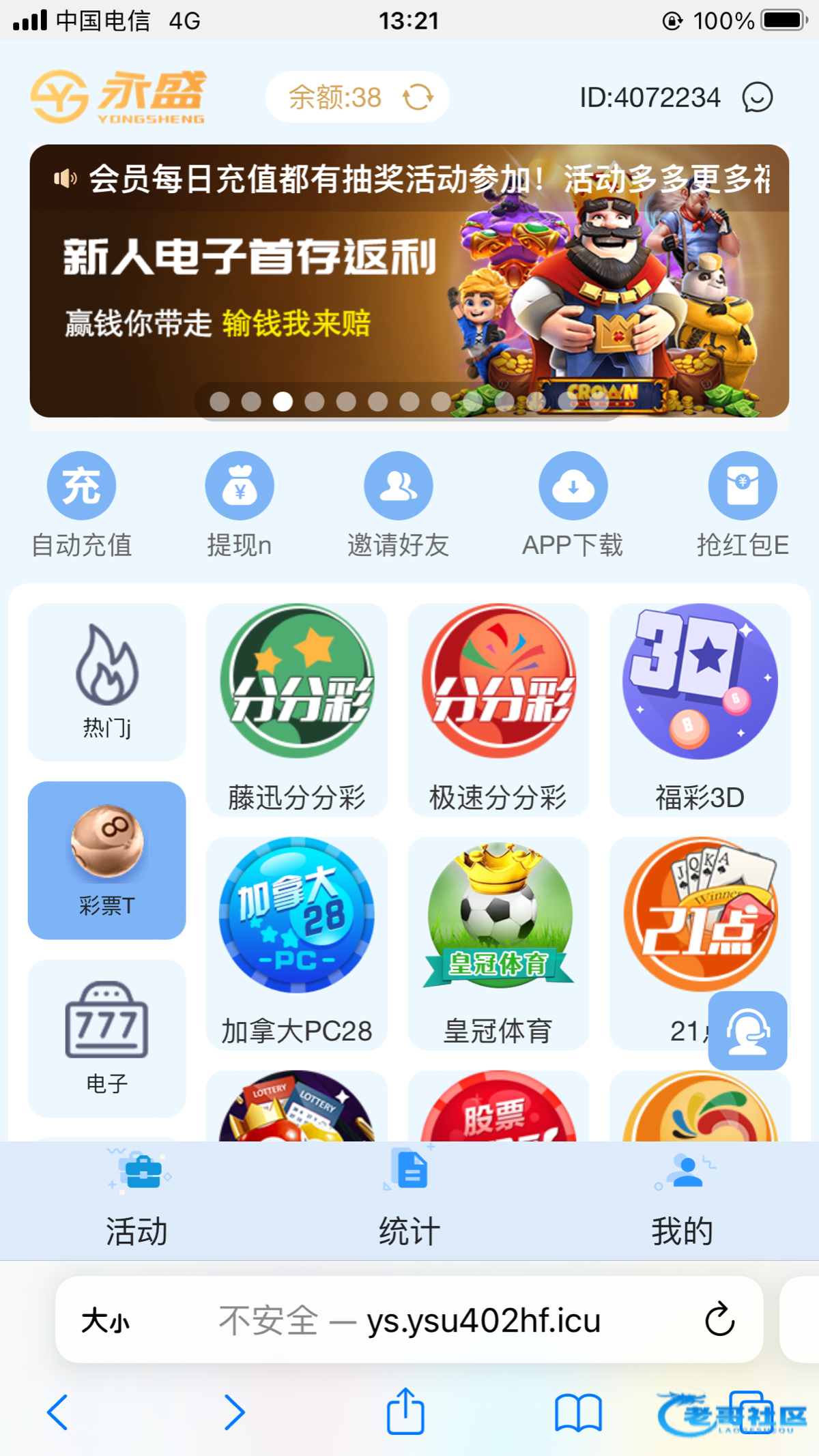Refresh the balance amount
Screen dimensions: 819x1456
pos(418,98)
